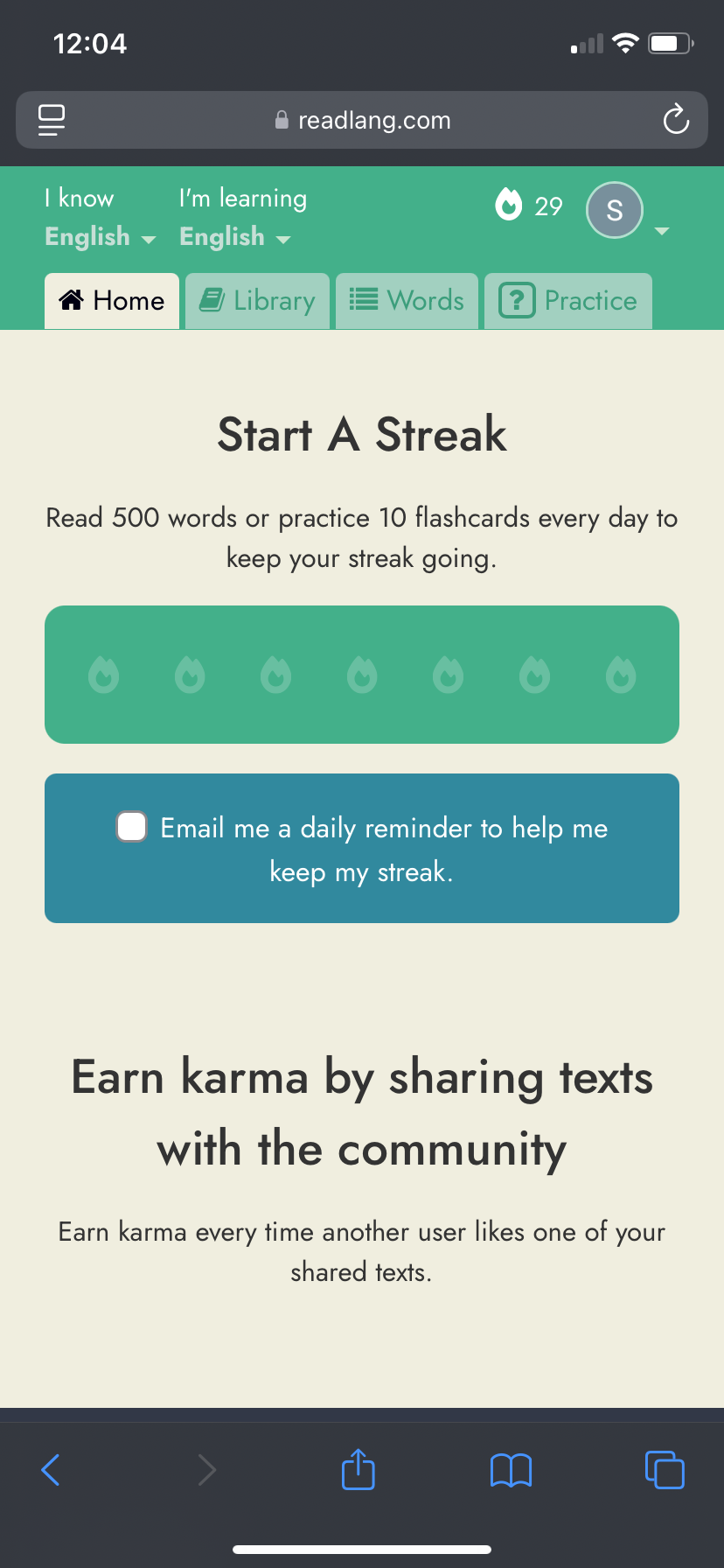Open the page settings icon in address bar
The width and height of the screenshot is (724, 1568).
[x=52, y=120]
